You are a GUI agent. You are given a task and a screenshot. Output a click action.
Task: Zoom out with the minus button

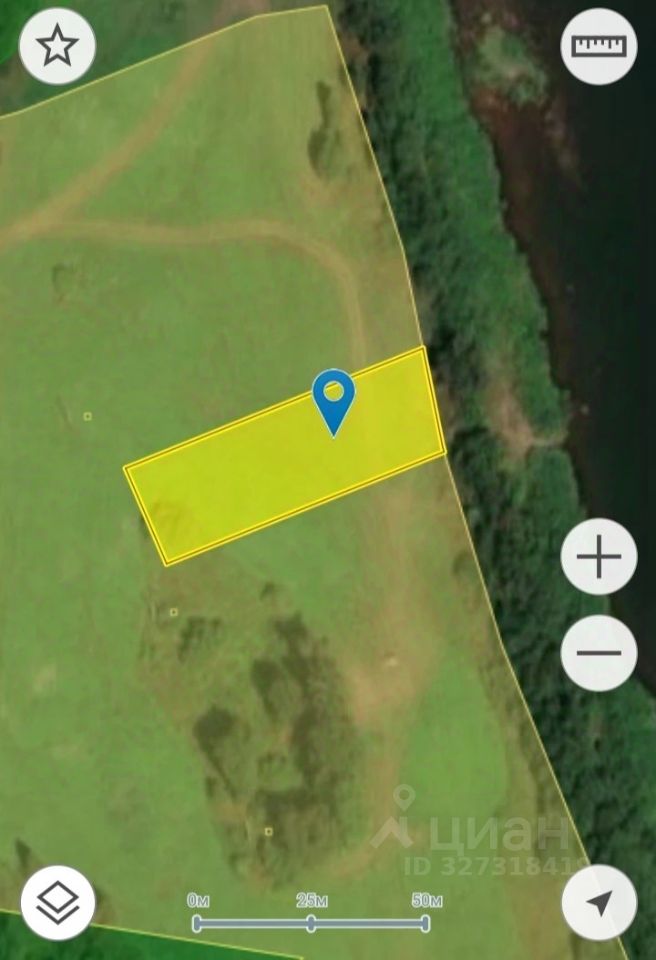tap(598, 653)
